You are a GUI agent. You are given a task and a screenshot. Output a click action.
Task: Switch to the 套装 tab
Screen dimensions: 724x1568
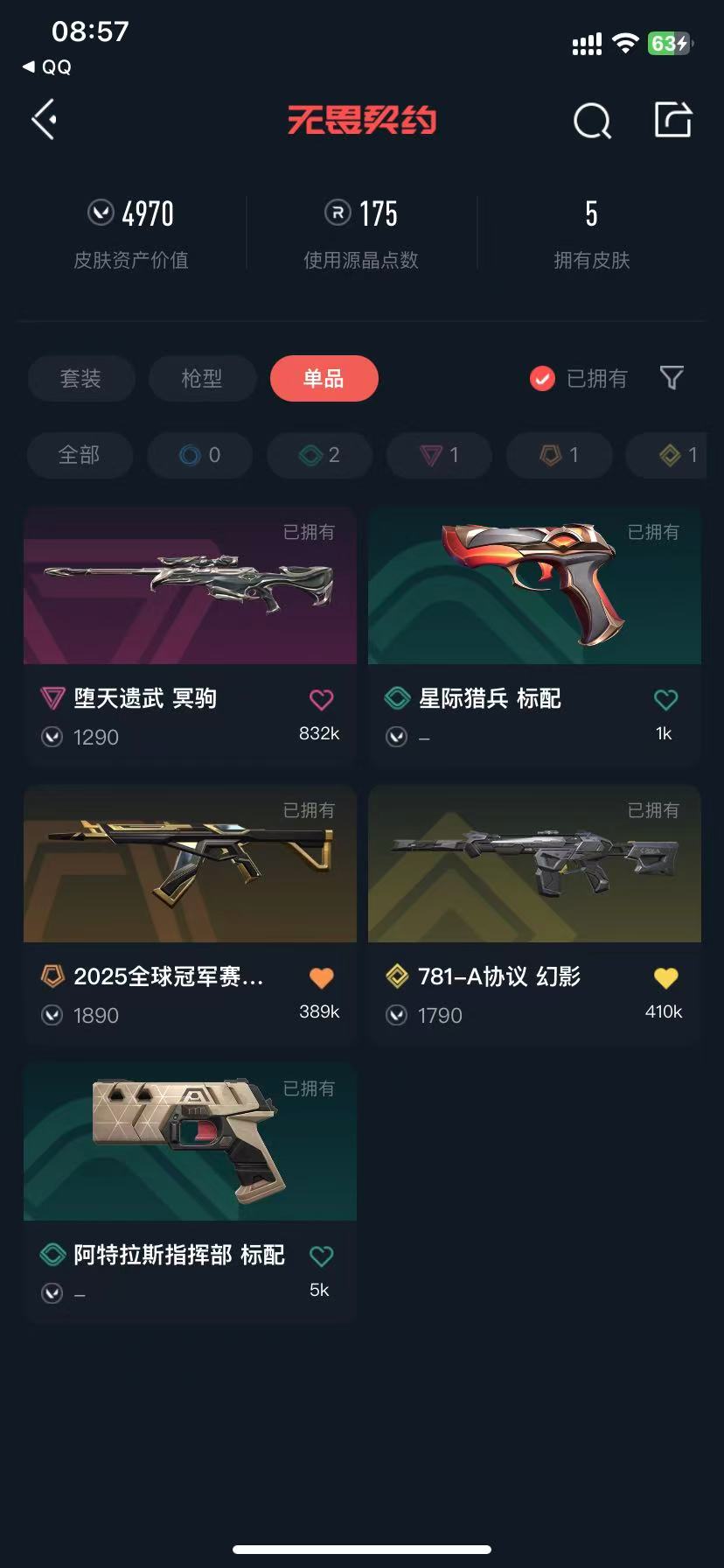click(81, 379)
